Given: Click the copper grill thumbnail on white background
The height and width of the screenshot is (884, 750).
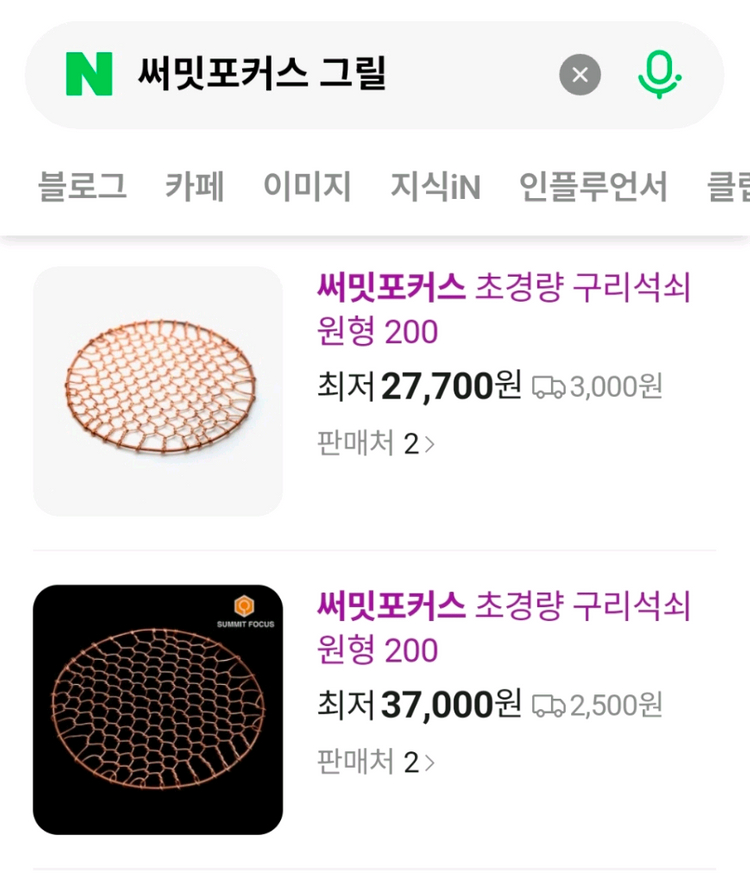Looking at the screenshot, I should click(x=157, y=389).
